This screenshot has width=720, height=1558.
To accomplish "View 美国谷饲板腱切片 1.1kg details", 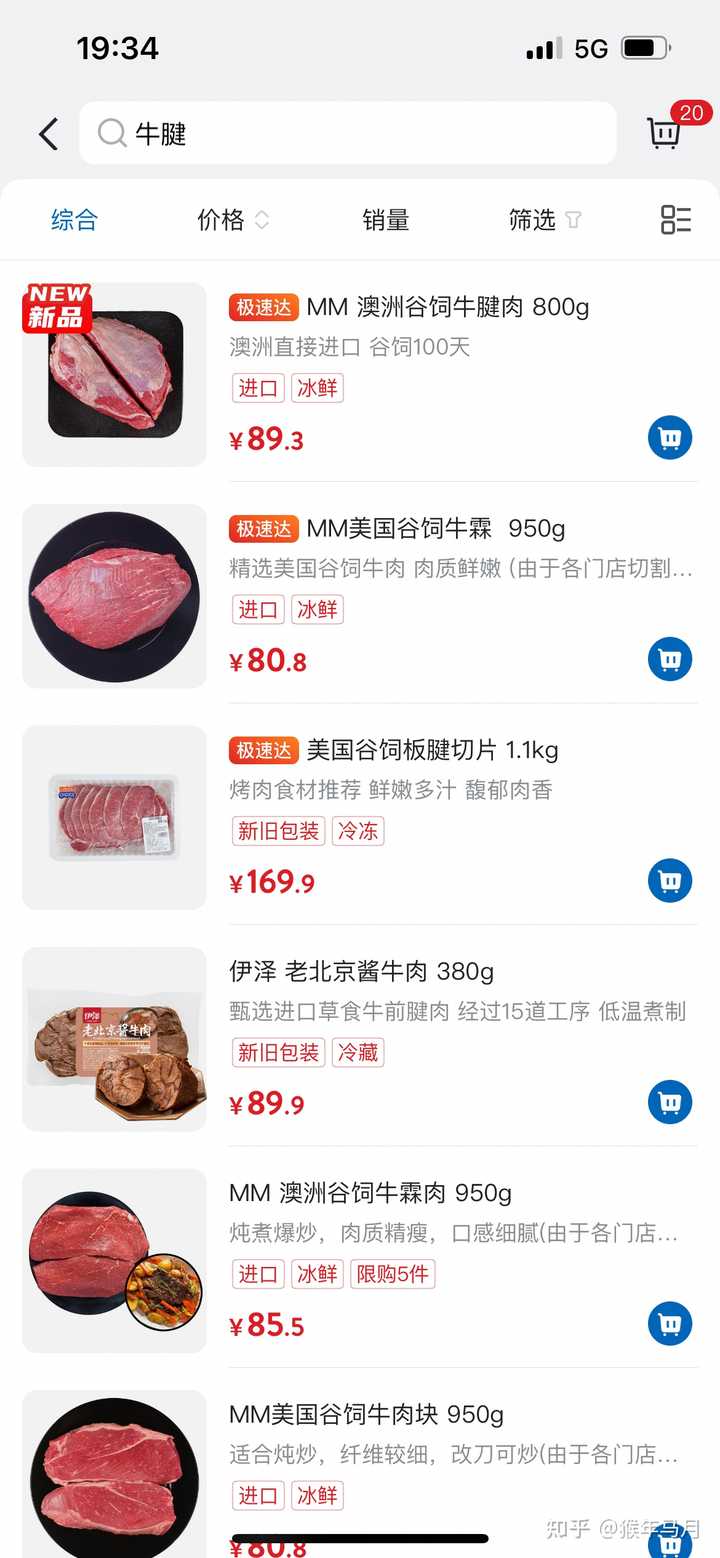I will click(x=432, y=750).
